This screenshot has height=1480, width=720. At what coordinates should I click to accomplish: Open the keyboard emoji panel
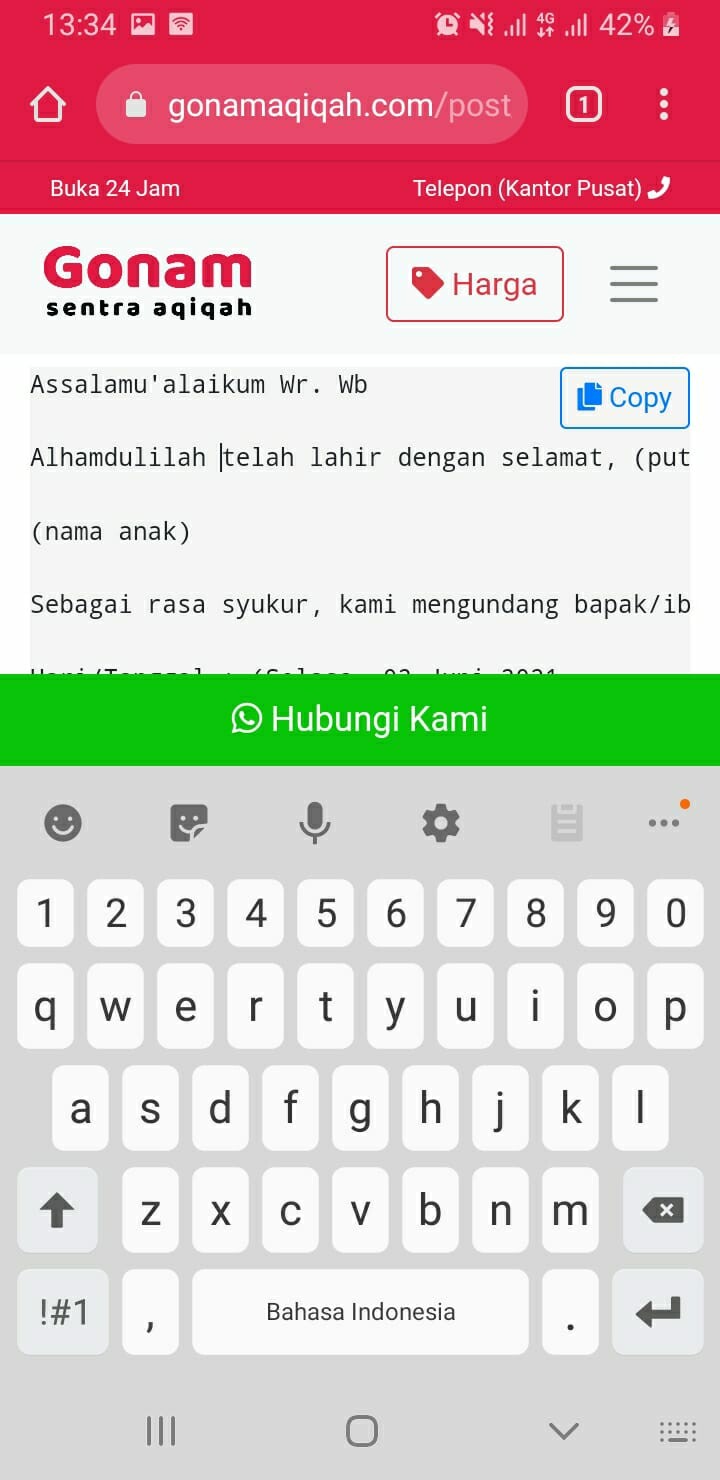63,824
